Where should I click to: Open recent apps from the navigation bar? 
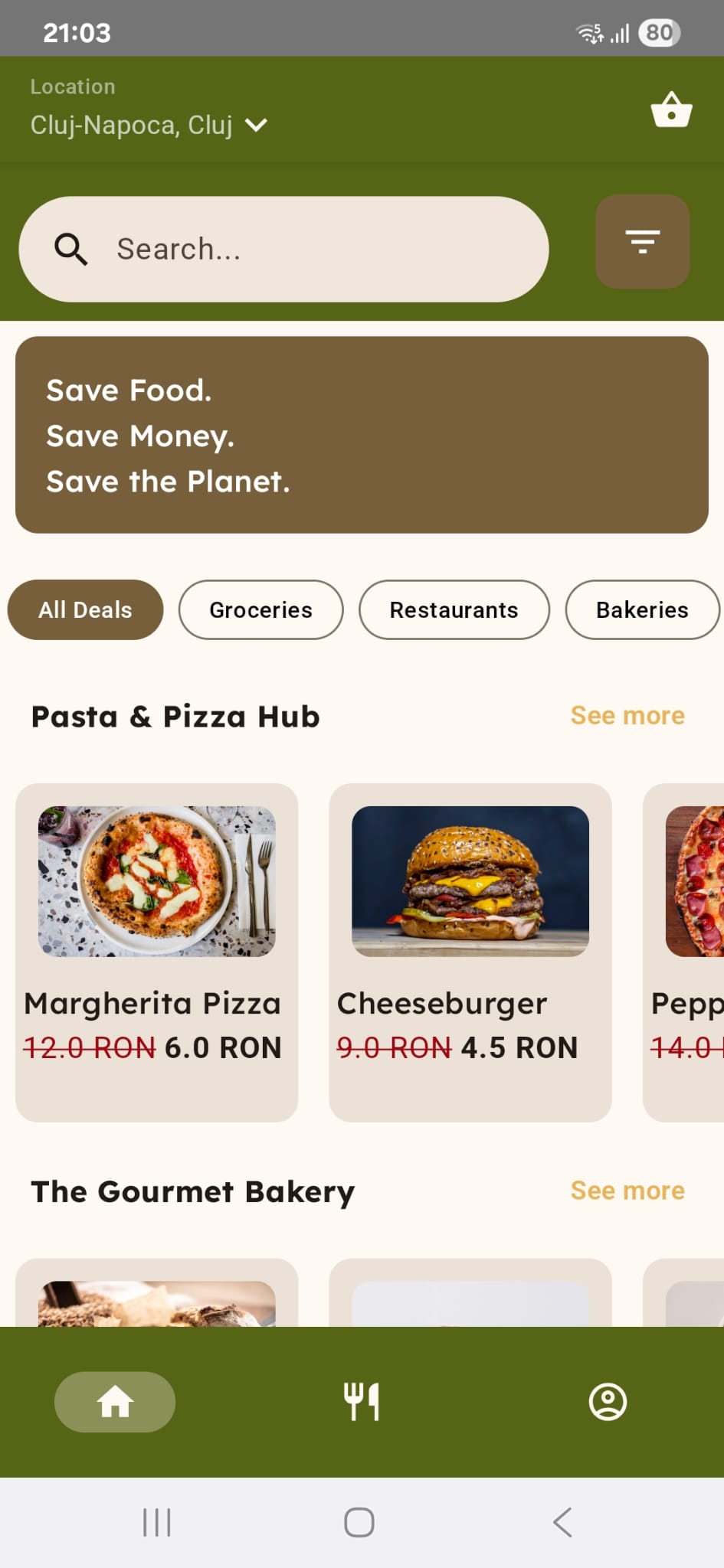[x=157, y=1522]
